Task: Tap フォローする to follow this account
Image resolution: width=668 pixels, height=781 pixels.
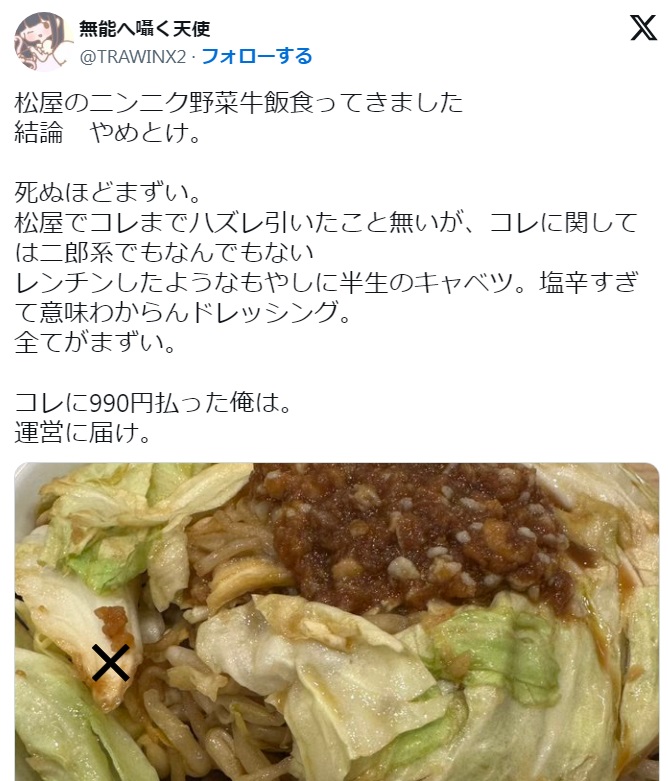Action: point(258,56)
